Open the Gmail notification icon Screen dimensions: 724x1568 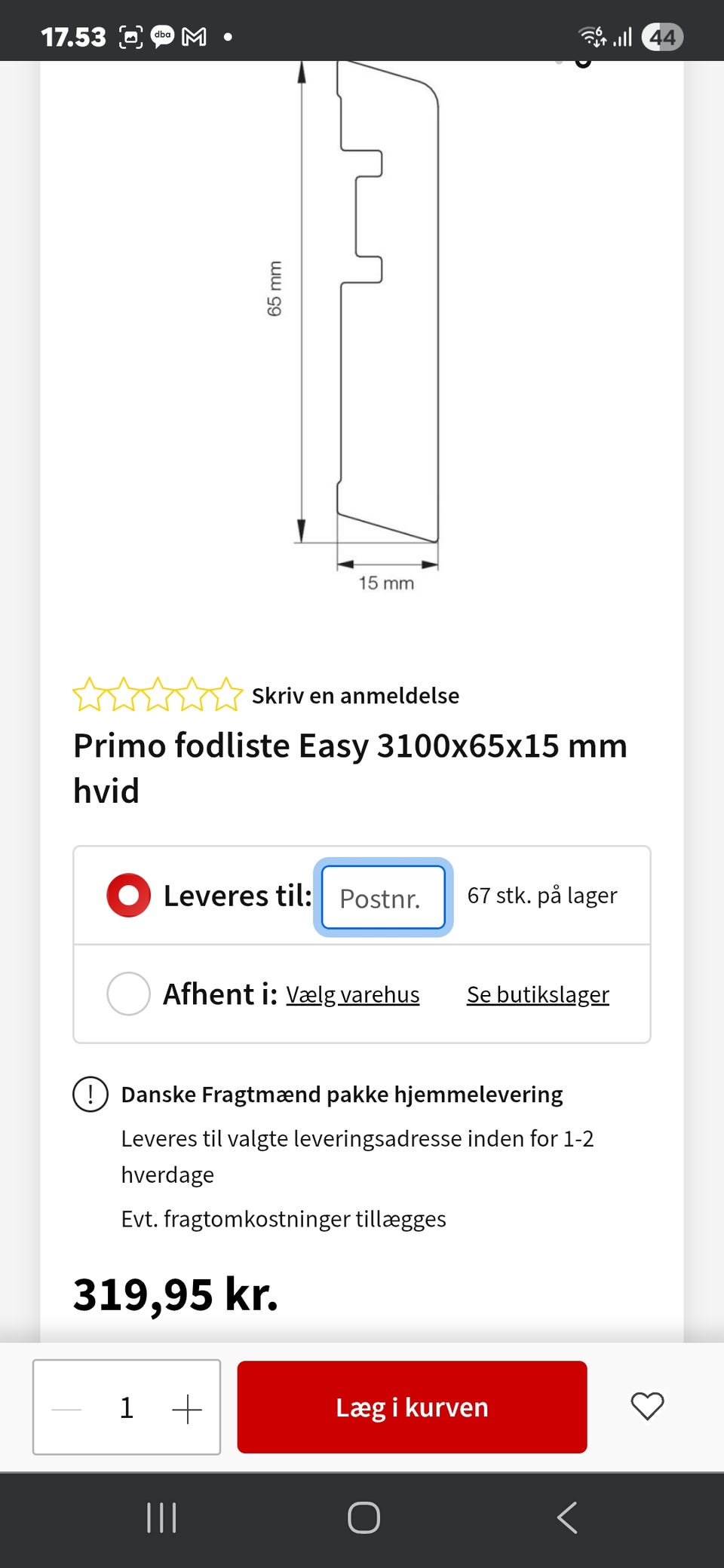pos(195,35)
